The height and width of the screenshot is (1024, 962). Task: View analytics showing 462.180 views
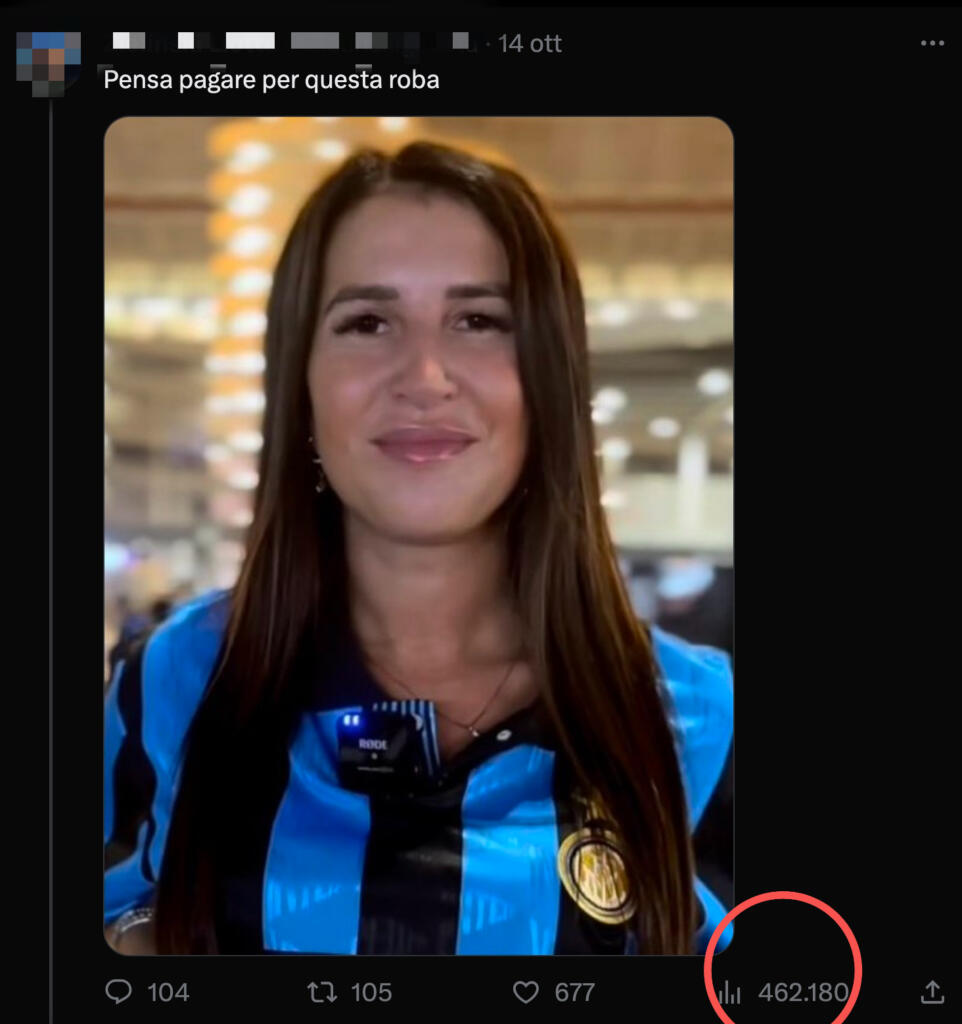tap(730, 992)
